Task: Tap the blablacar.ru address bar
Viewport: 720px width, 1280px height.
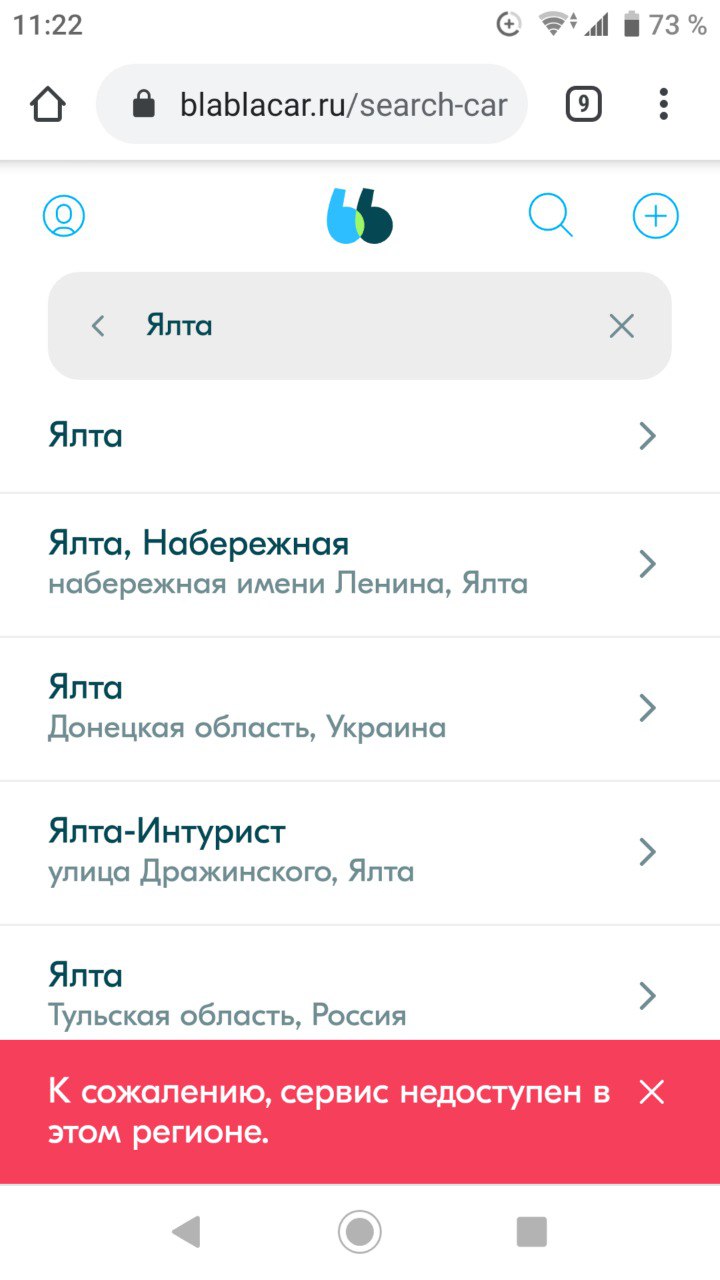Action: [312, 104]
